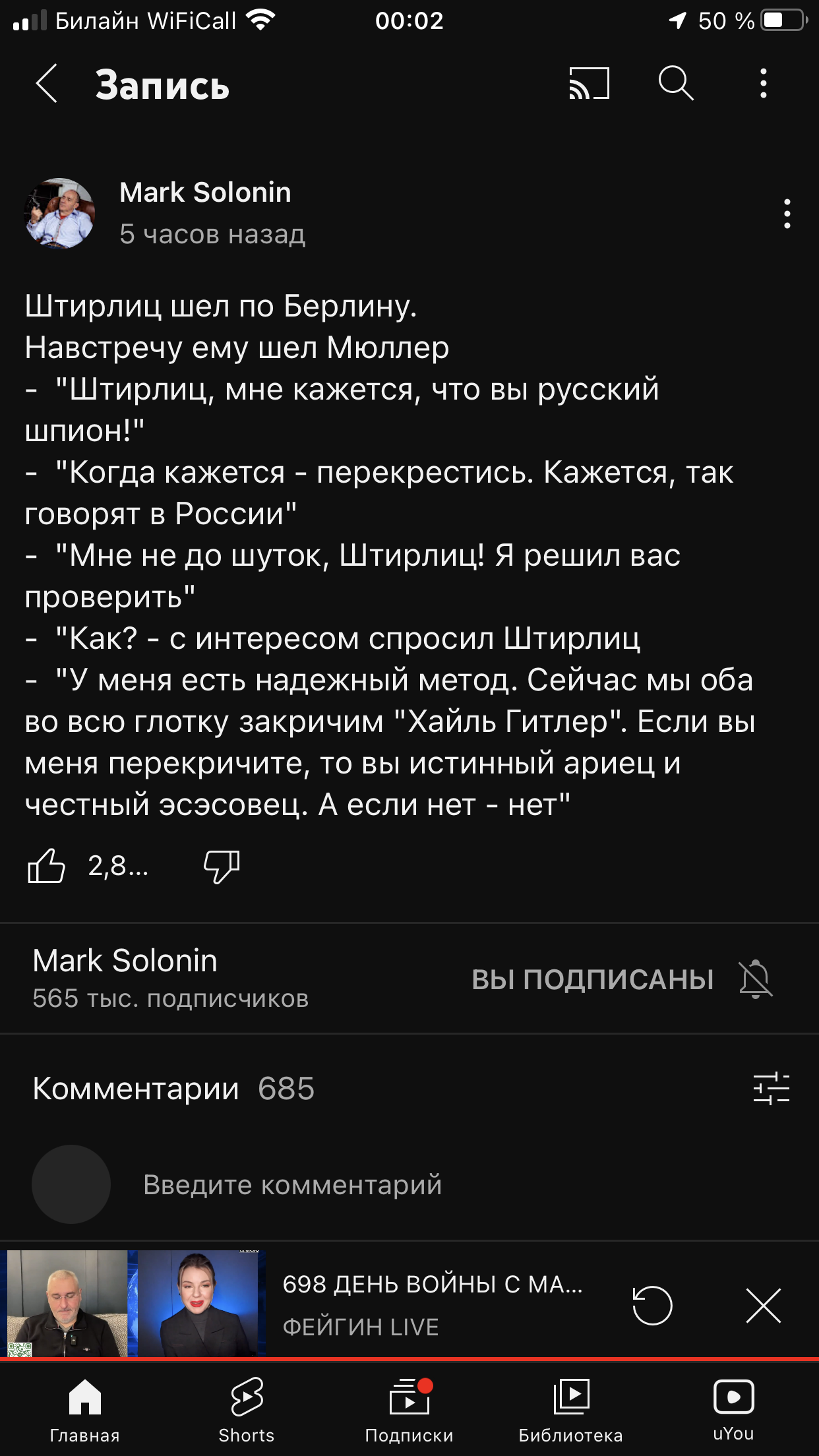Viewport: 819px width, 1456px height.
Task: Open the cast to device option
Action: click(x=589, y=84)
